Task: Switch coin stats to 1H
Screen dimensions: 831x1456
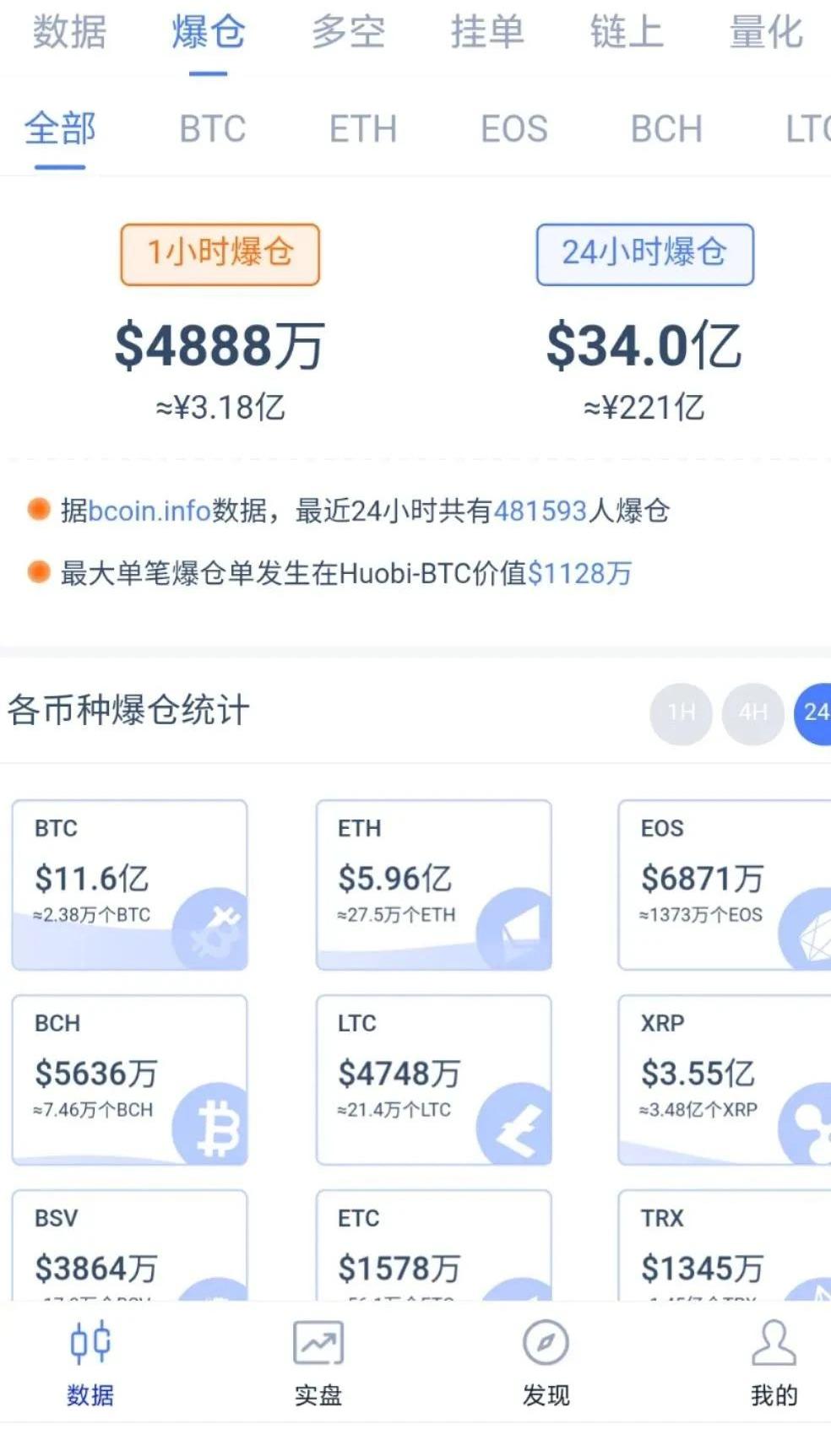Action: point(681,713)
